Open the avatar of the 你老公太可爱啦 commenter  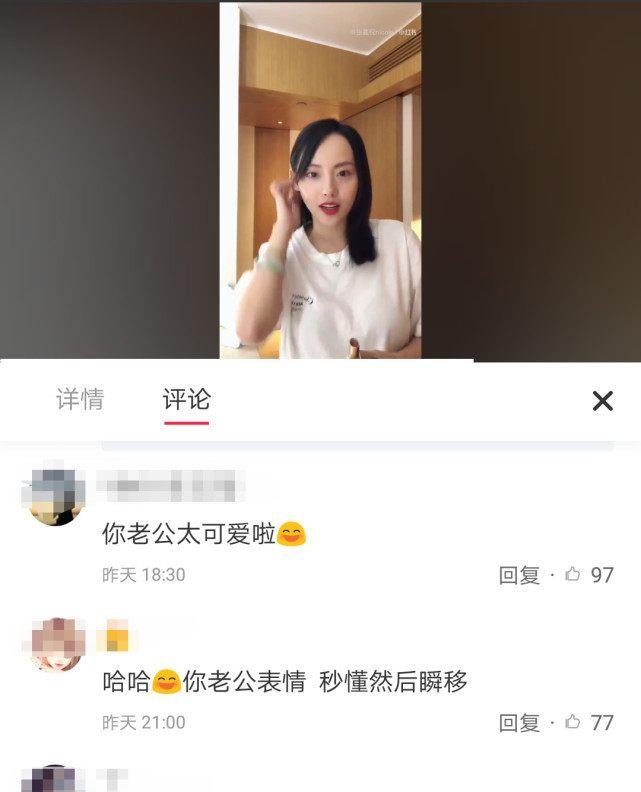[55, 495]
